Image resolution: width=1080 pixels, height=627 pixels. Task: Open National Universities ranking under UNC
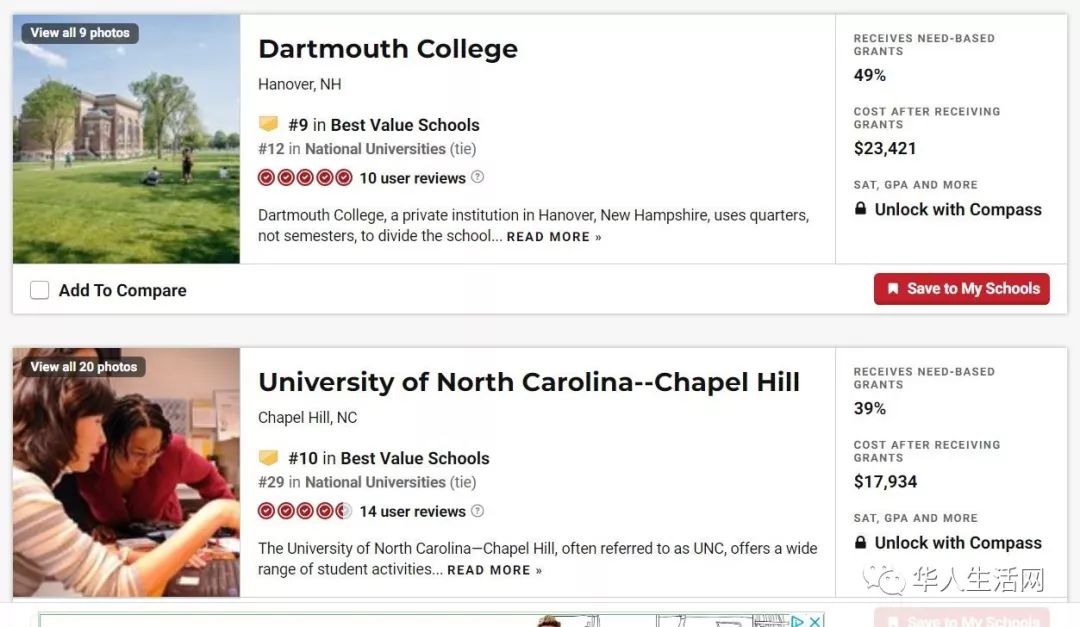click(375, 482)
